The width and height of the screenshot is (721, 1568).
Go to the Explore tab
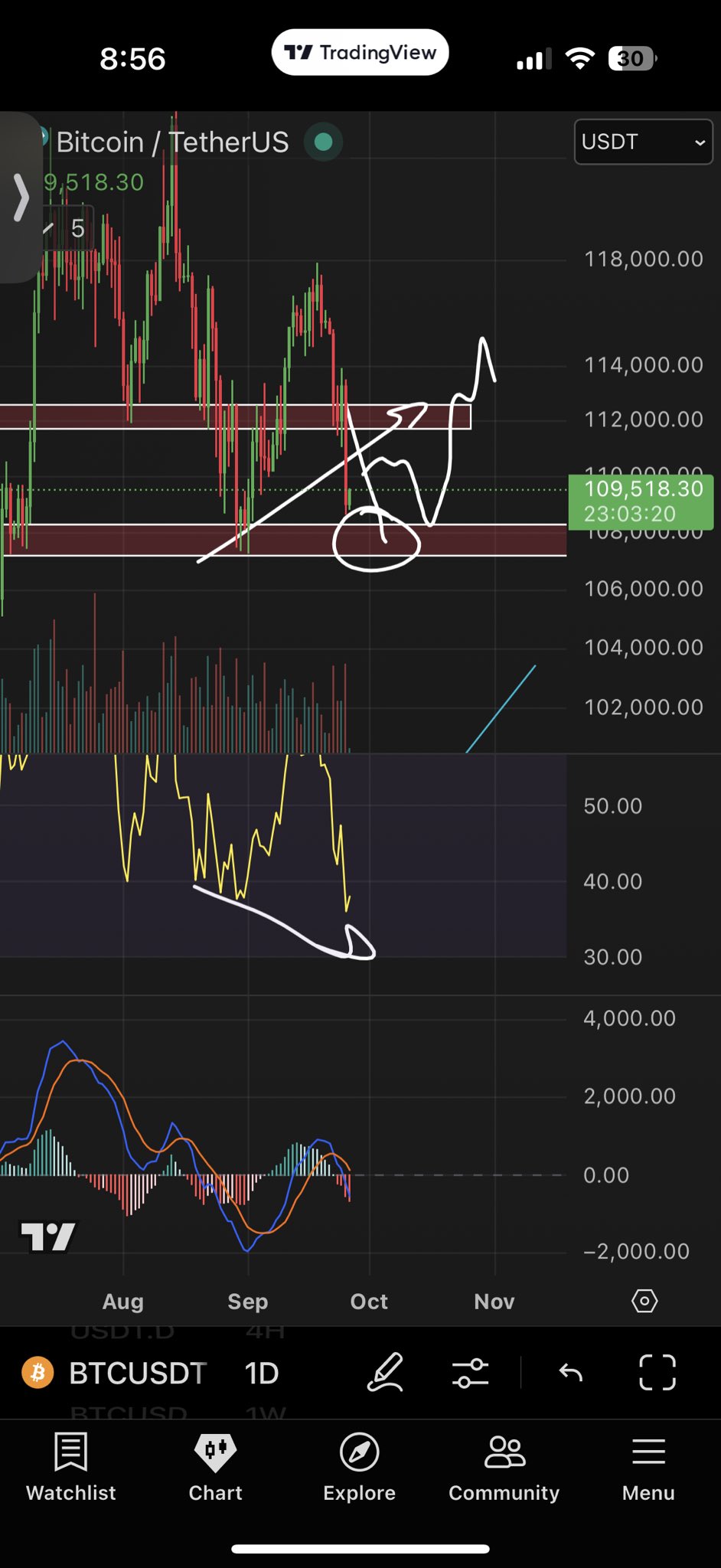point(359,1466)
